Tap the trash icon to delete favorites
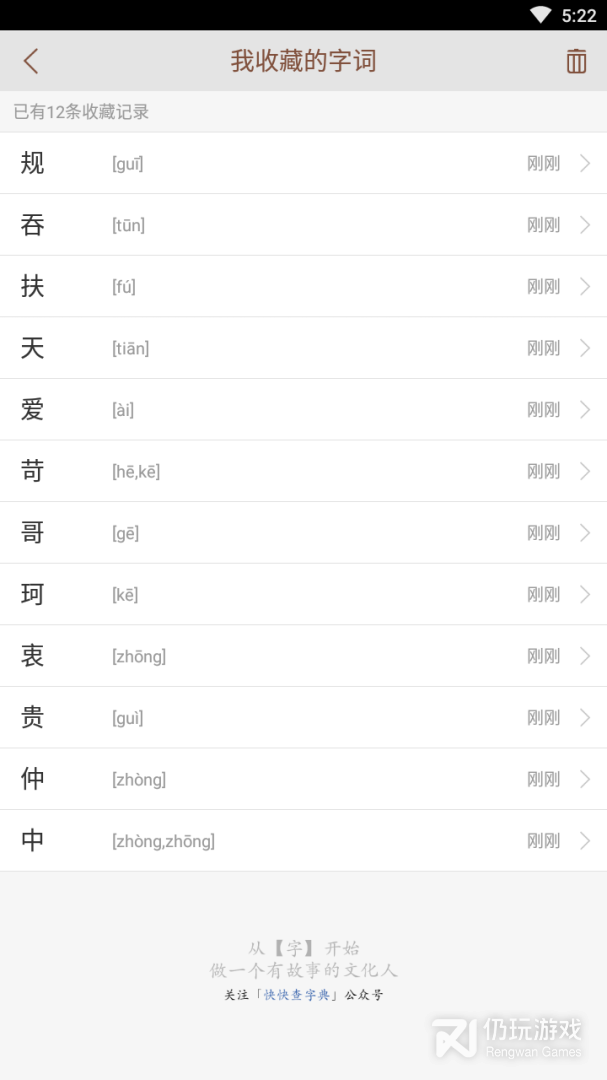The height and width of the screenshot is (1080, 607). click(x=576, y=61)
